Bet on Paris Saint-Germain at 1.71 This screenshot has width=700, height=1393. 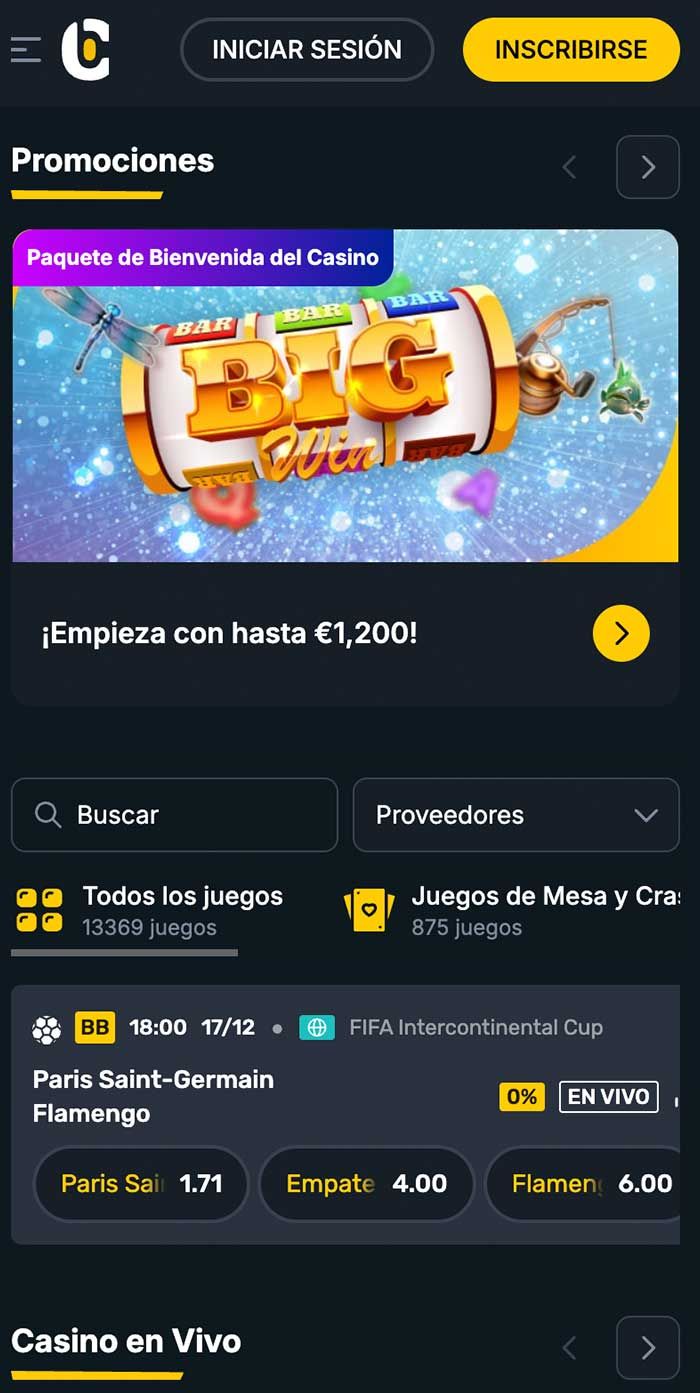point(141,1184)
